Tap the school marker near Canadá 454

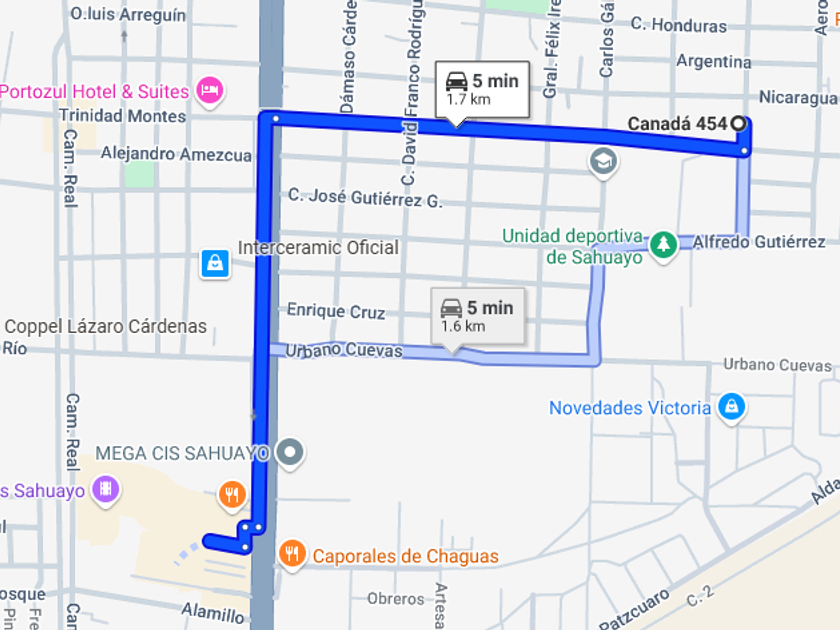[603, 161]
